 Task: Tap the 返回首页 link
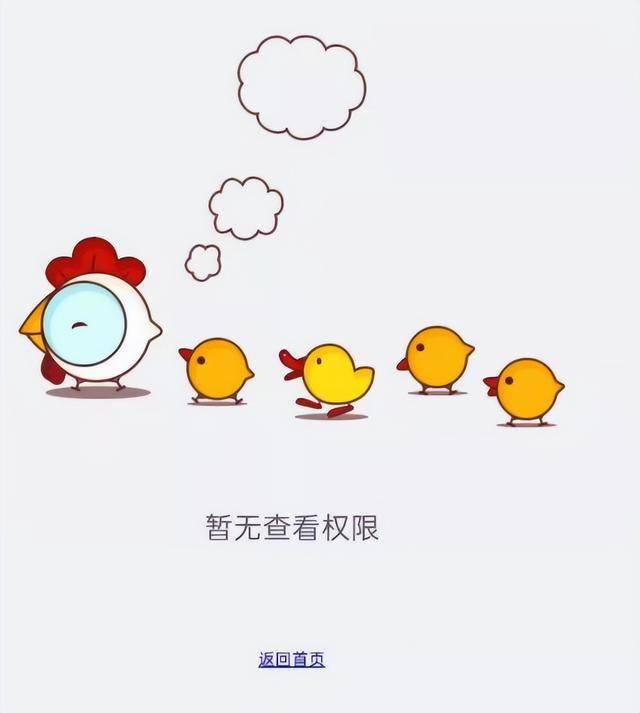tap(291, 660)
